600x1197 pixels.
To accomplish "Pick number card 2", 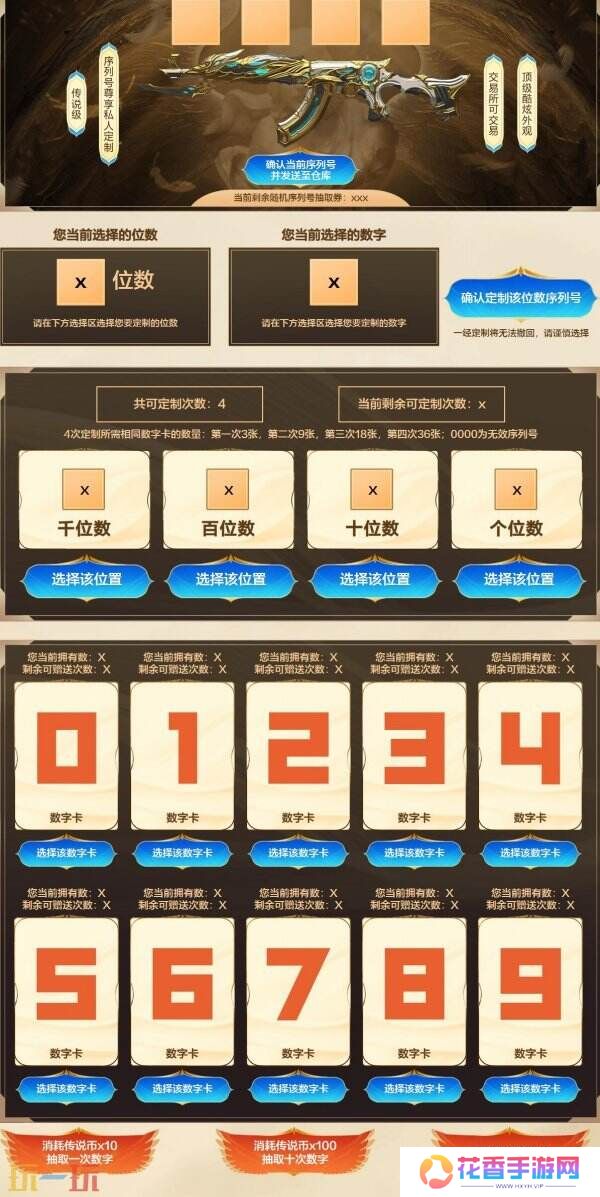I will pos(298,853).
